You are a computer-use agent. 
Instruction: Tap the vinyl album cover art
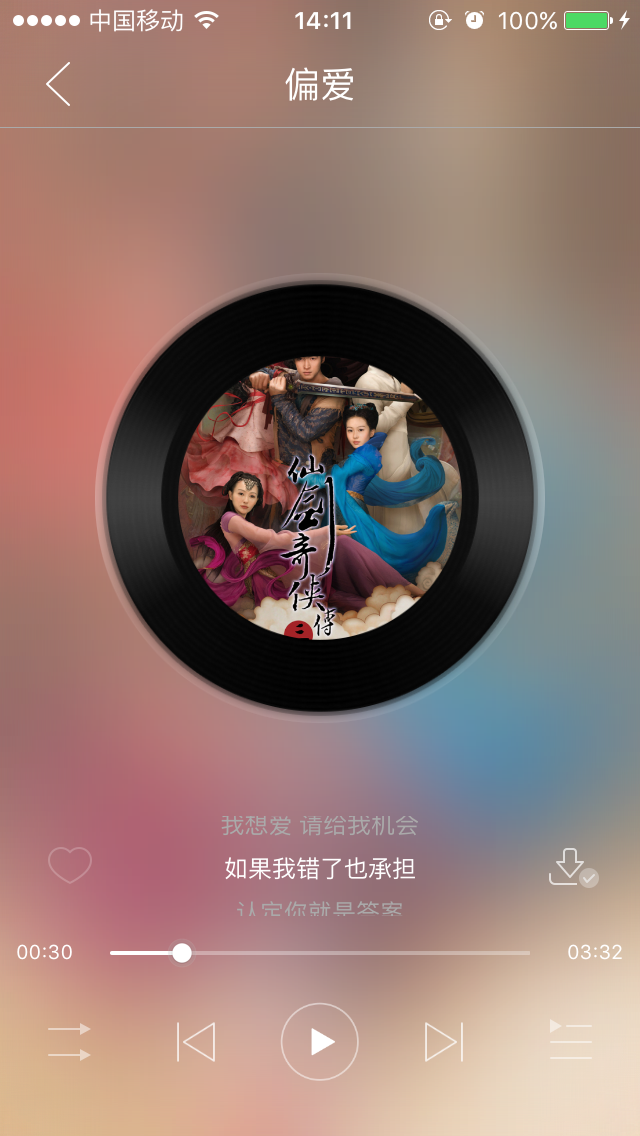click(320, 498)
